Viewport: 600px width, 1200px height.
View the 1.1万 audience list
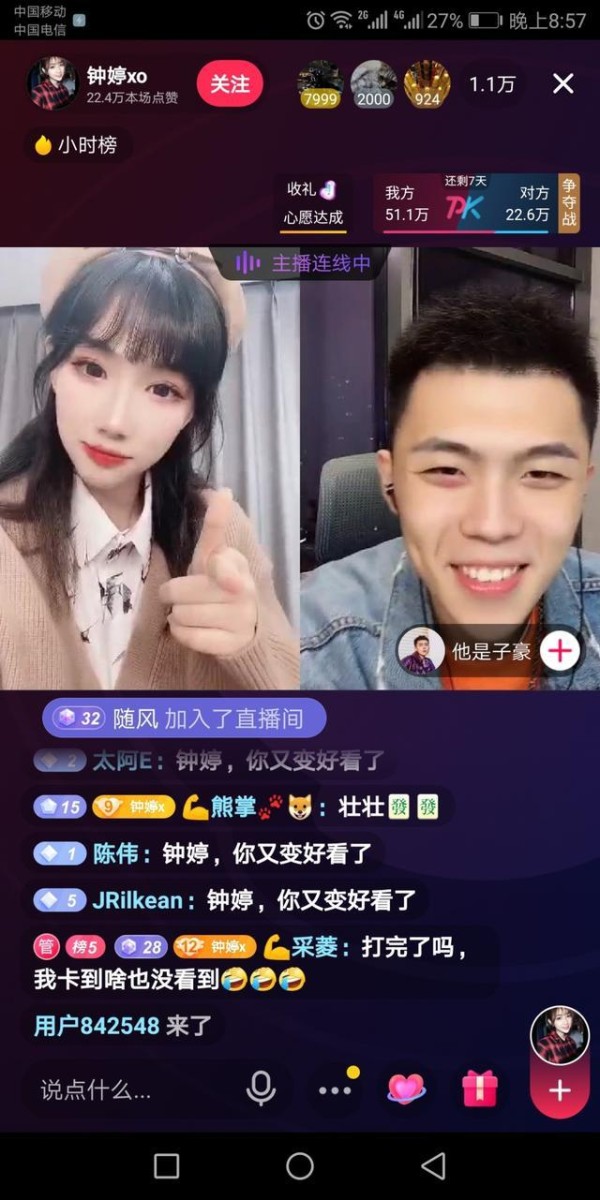[492, 85]
